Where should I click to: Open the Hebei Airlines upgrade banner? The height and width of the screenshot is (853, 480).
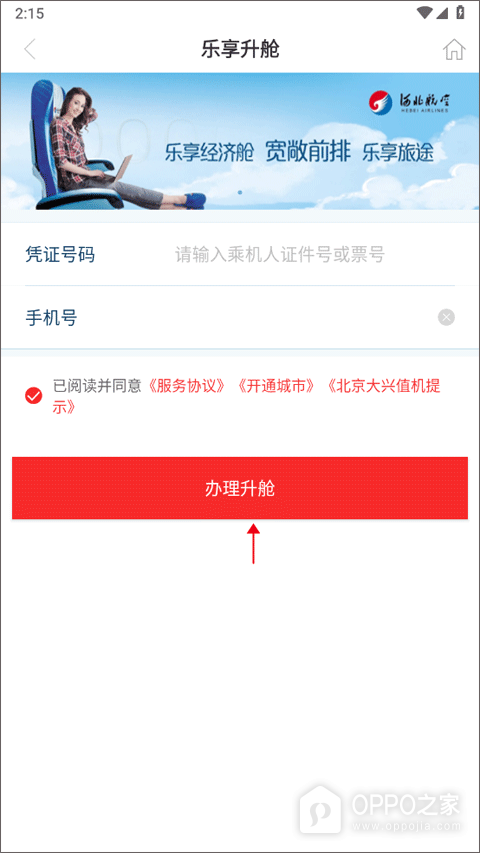coord(240,141)
